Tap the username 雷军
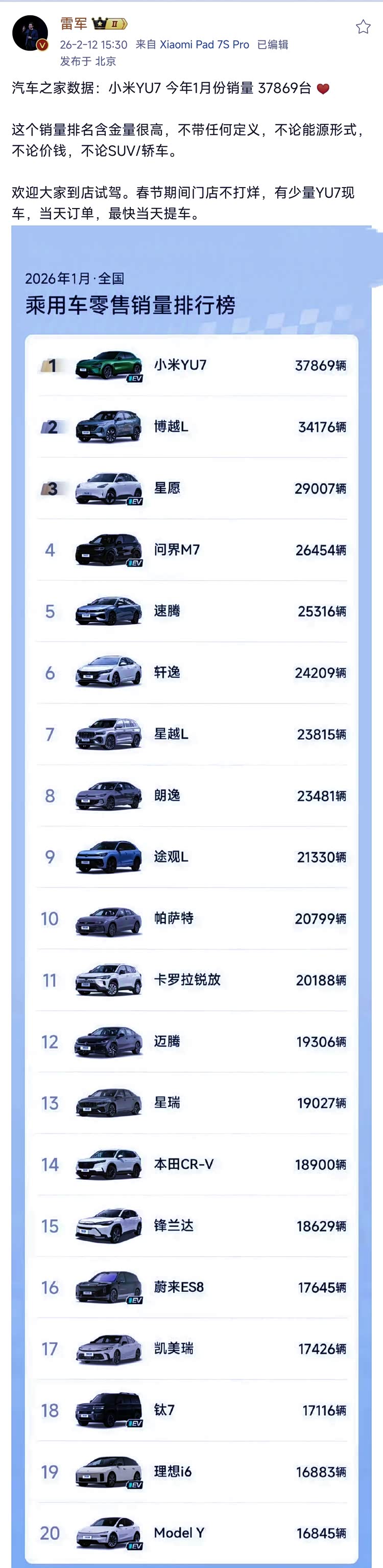The height and width of the screenshot is (1568, 383). pyautogui.click(x=74, y=24)
